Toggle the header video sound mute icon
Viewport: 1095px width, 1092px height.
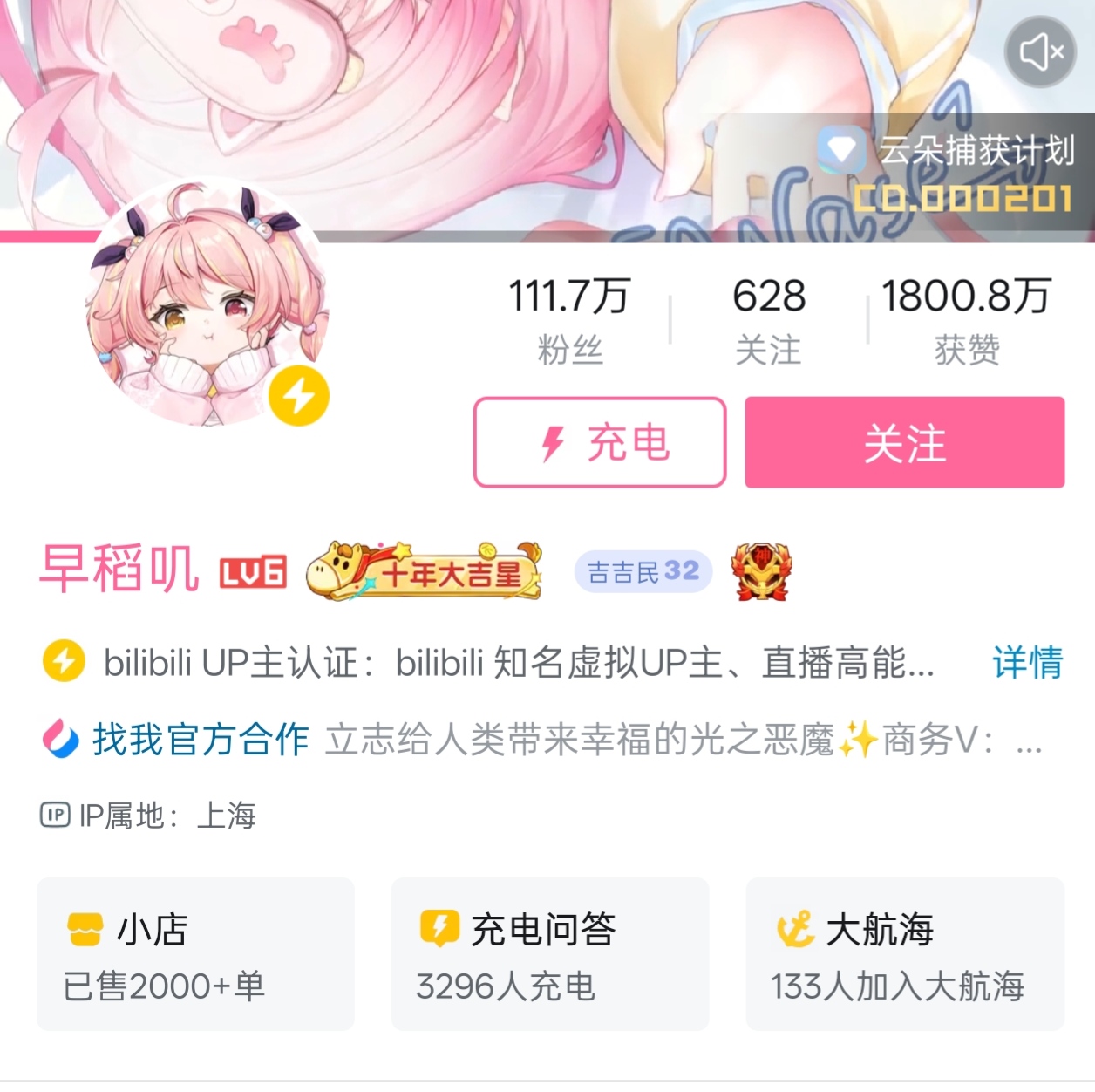tap(1041, 52)
